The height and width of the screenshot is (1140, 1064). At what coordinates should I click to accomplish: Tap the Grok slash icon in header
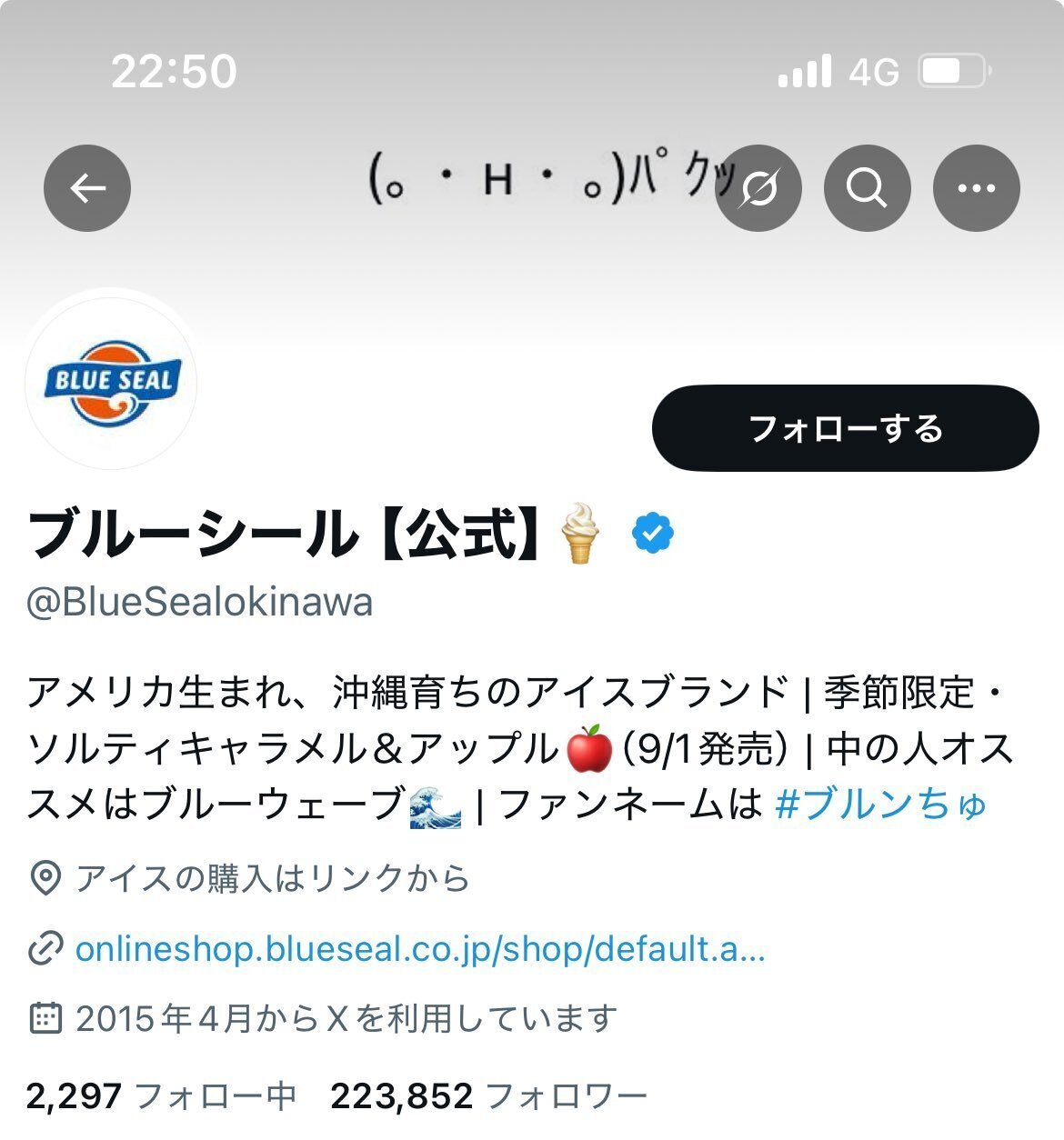(758, 188)
